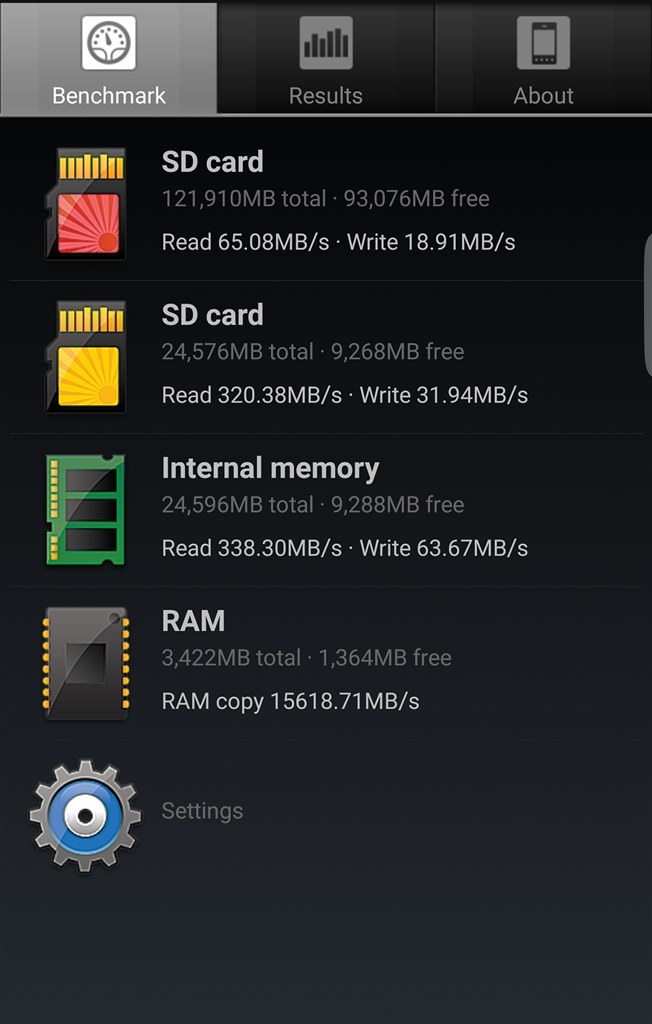Switch to the Results tab
The width and height of the screenshot is (652, 1024).
325,58
